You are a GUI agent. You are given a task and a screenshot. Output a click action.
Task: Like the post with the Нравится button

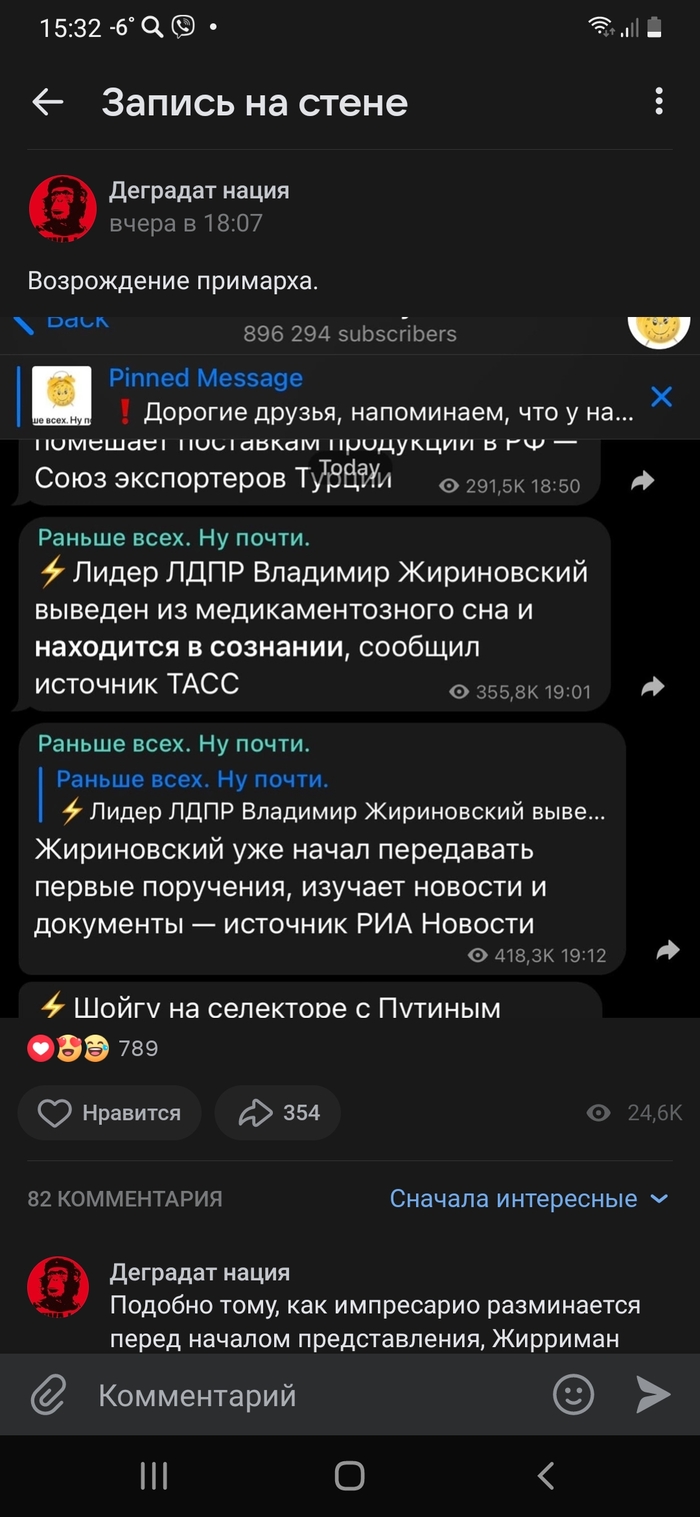(110, 1113)
